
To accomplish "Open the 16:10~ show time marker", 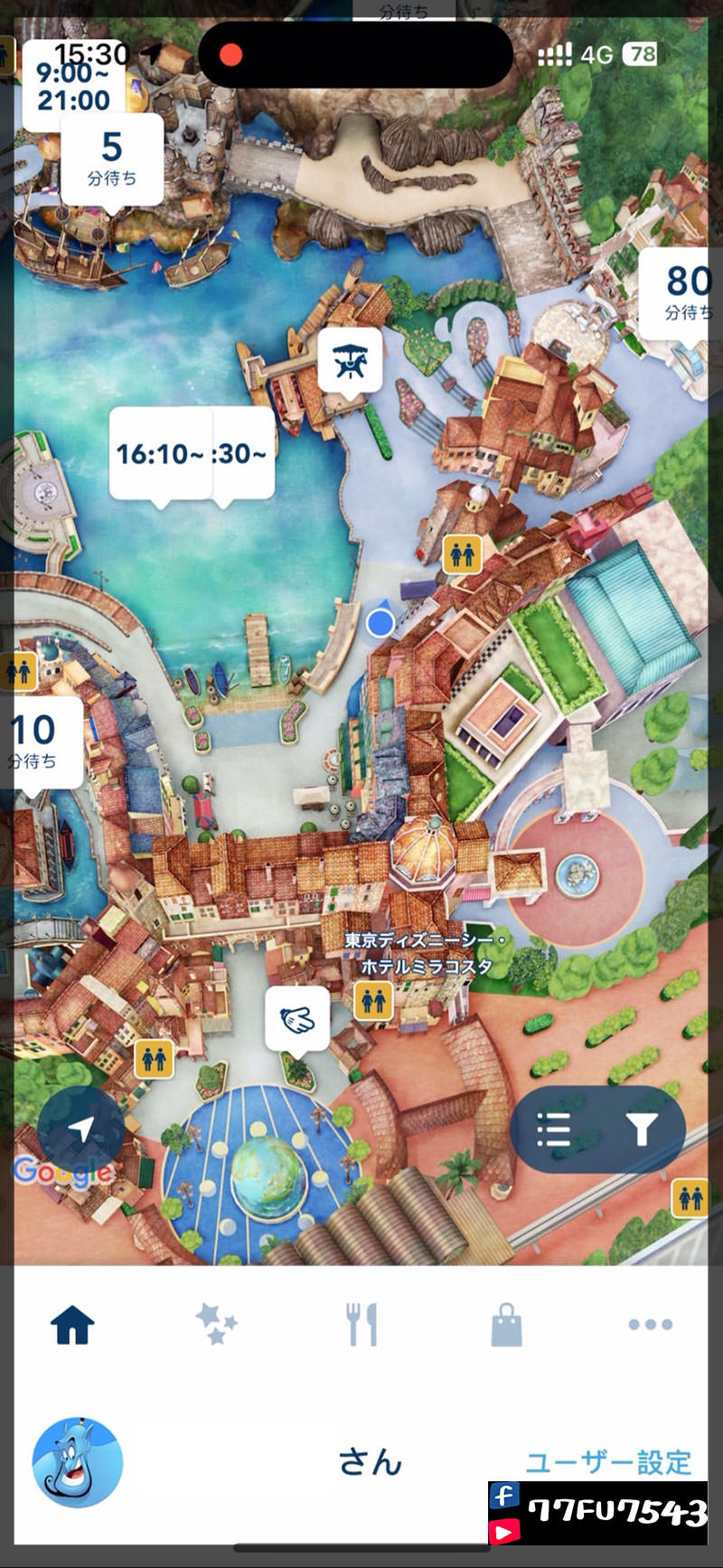I will (160, 454).
